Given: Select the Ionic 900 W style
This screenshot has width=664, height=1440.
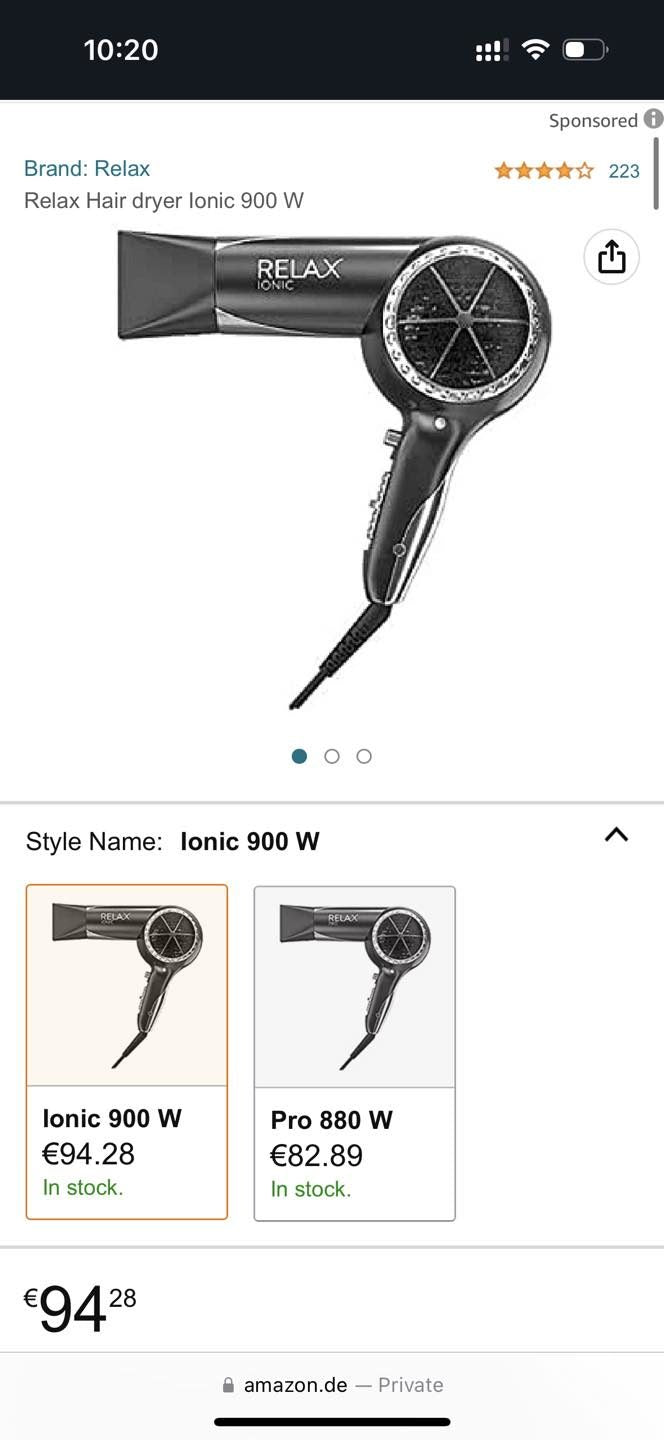Looking at the screenshot, I should [127, 1050].
